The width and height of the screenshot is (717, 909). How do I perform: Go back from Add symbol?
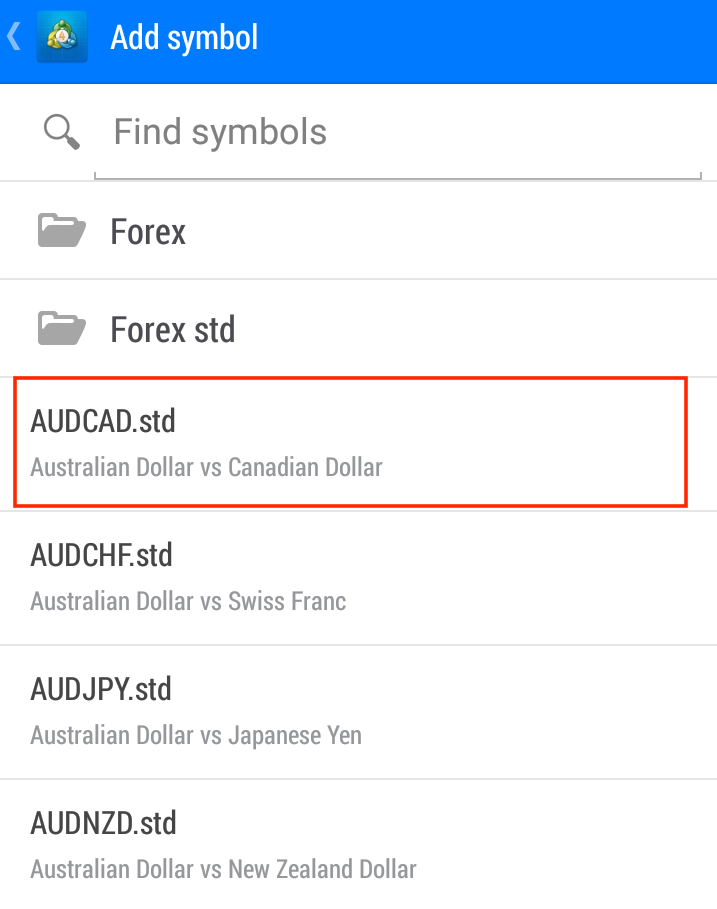[x=15, y=38]
